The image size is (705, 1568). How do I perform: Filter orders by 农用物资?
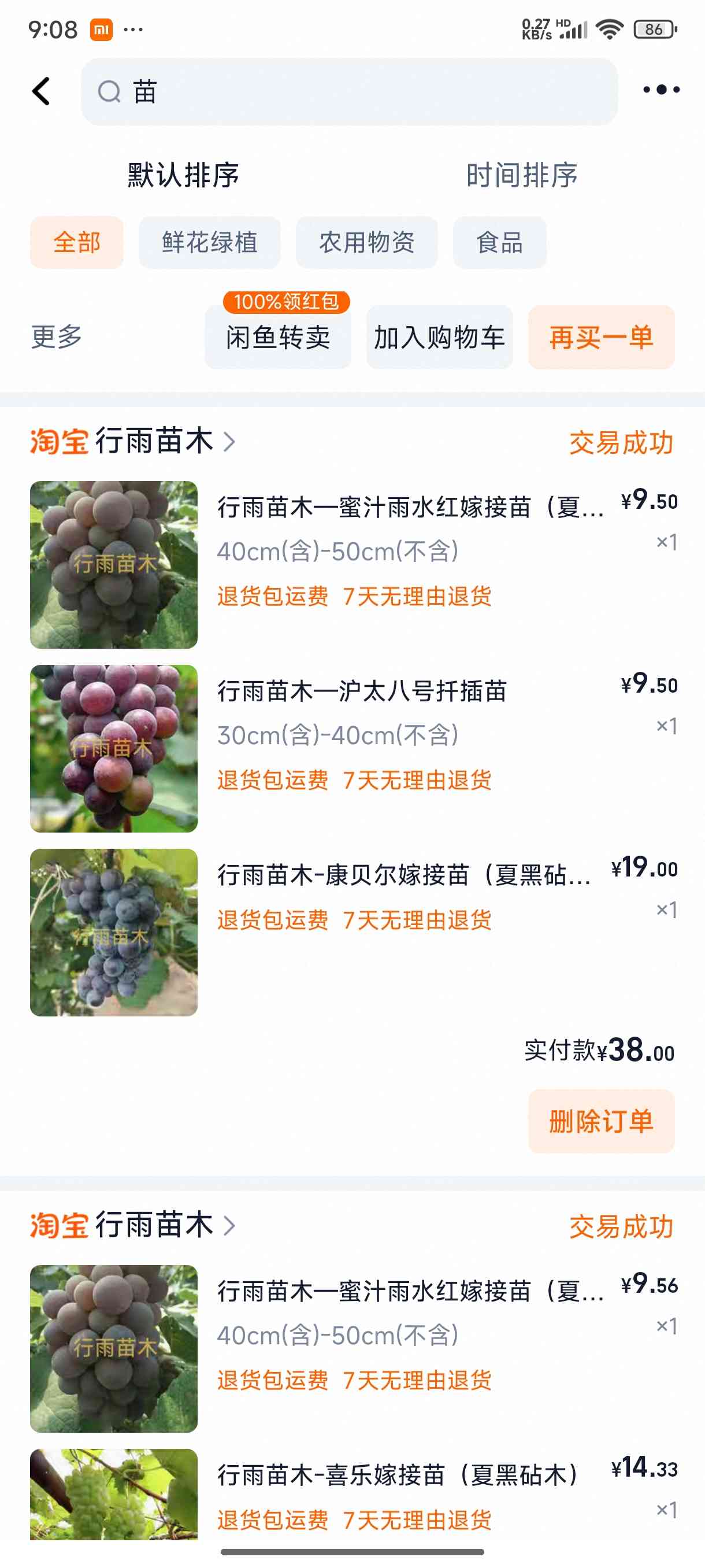click(x=366, y=242)
